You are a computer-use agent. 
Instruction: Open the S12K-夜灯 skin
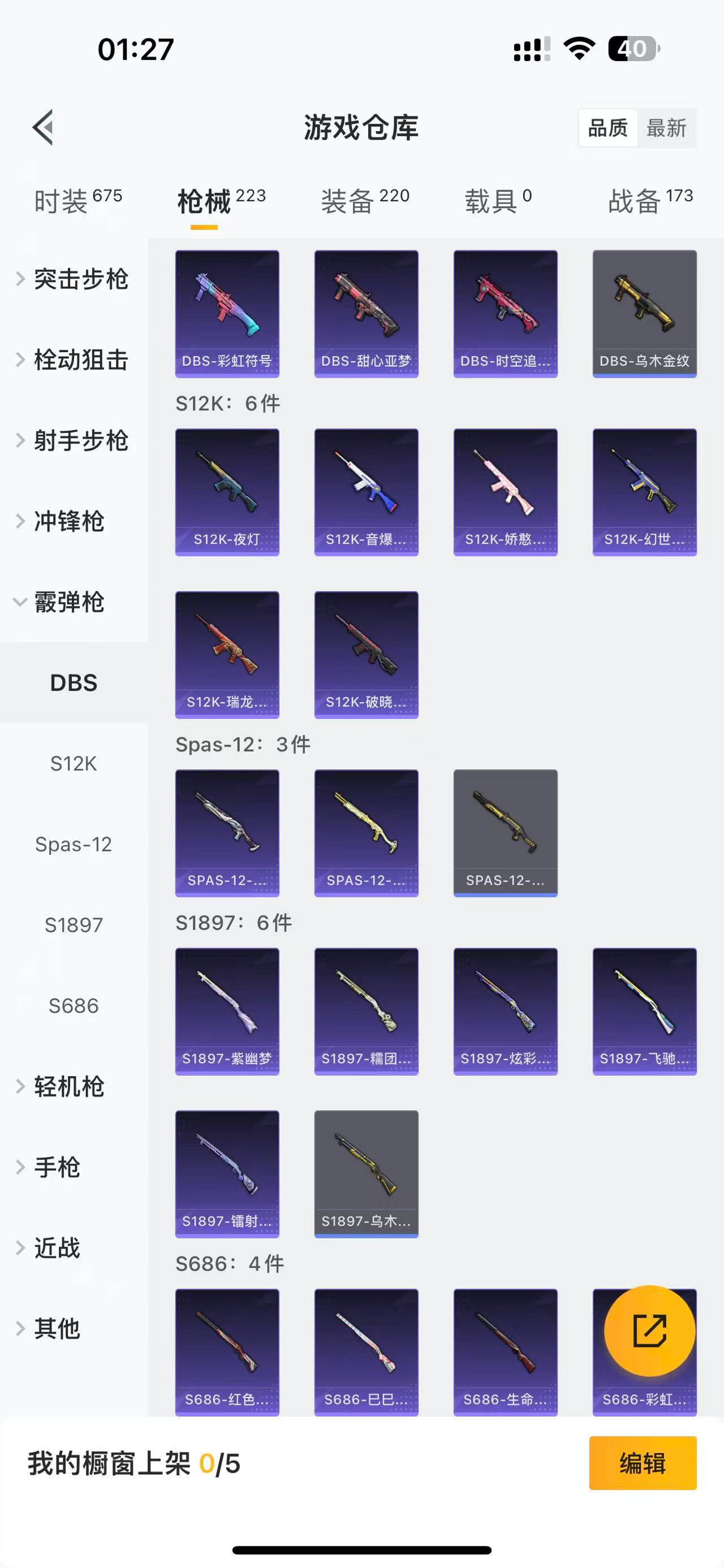[x=227, y=492]
